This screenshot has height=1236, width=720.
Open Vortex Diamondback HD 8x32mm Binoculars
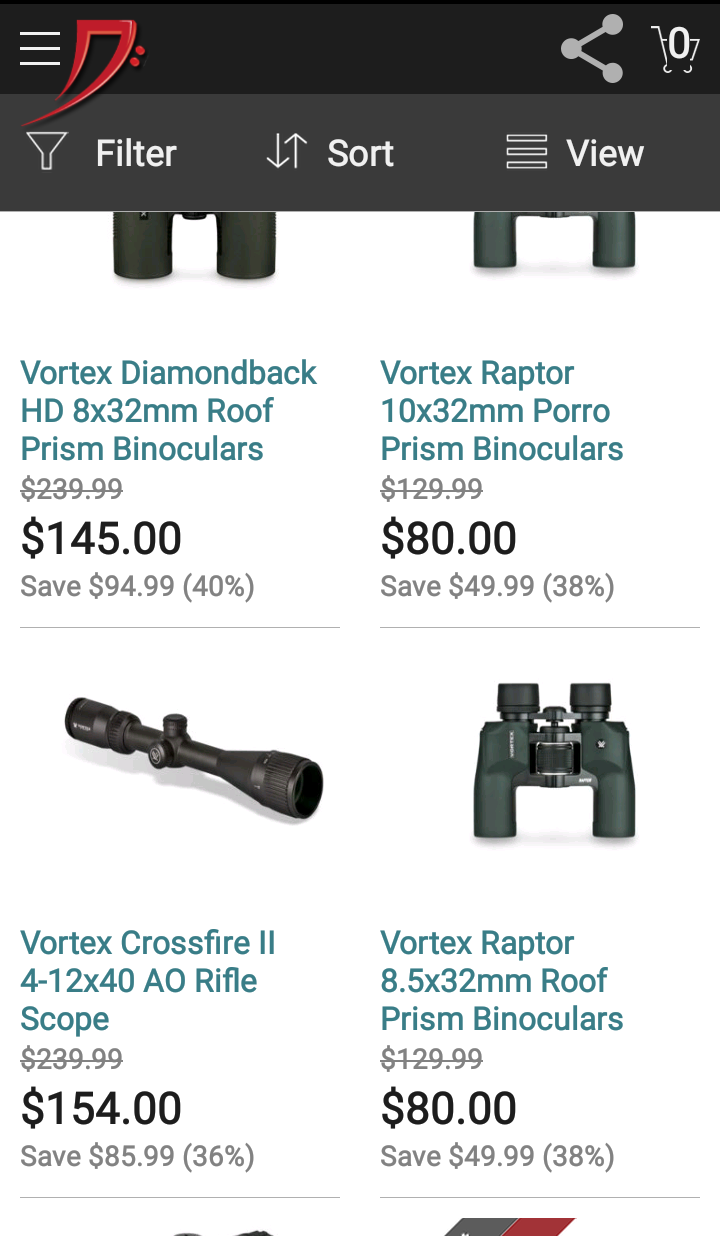168,411
